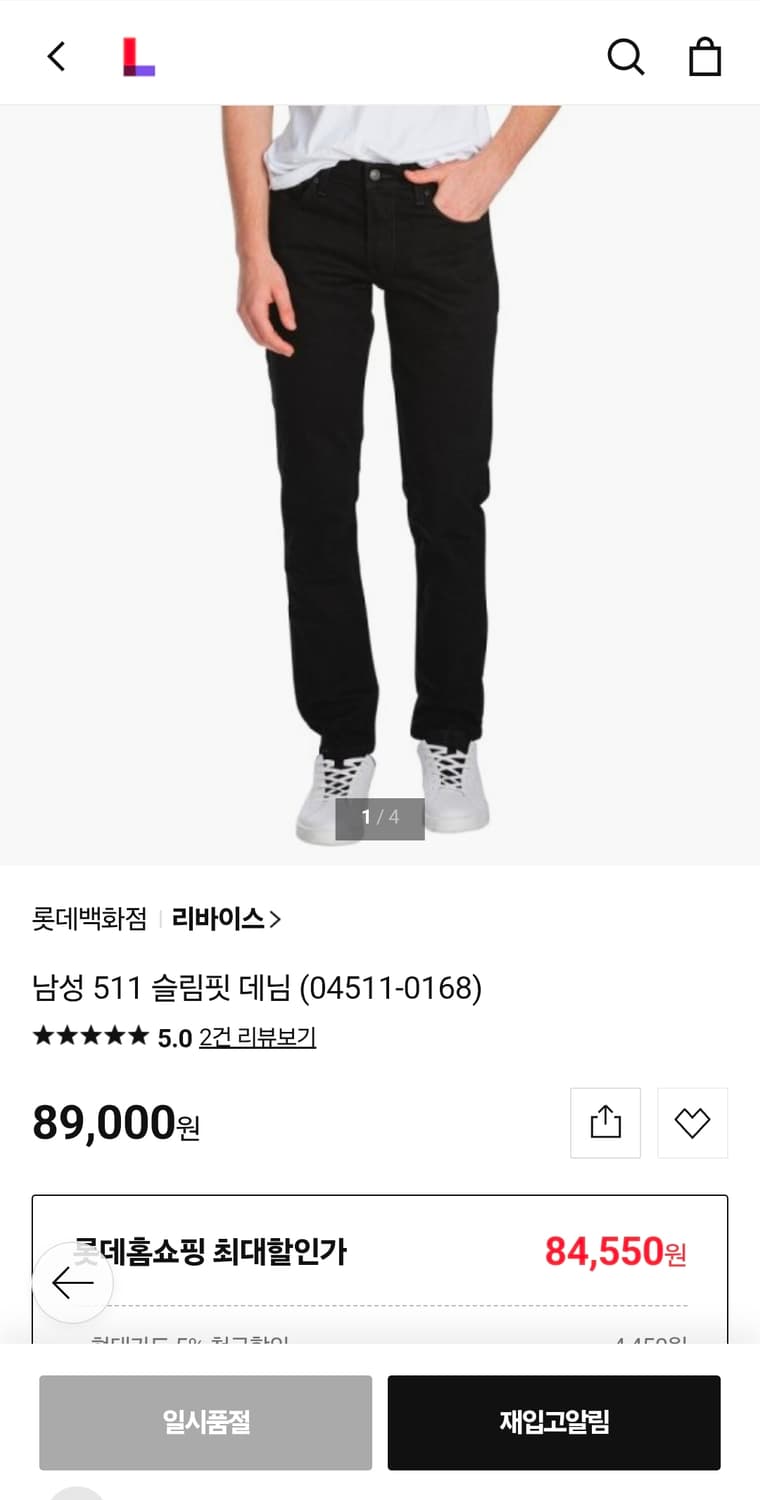This screenshot has height=1500, width=760.
Task: Tap the floating back arrow button
Action: pos(72,1282)
